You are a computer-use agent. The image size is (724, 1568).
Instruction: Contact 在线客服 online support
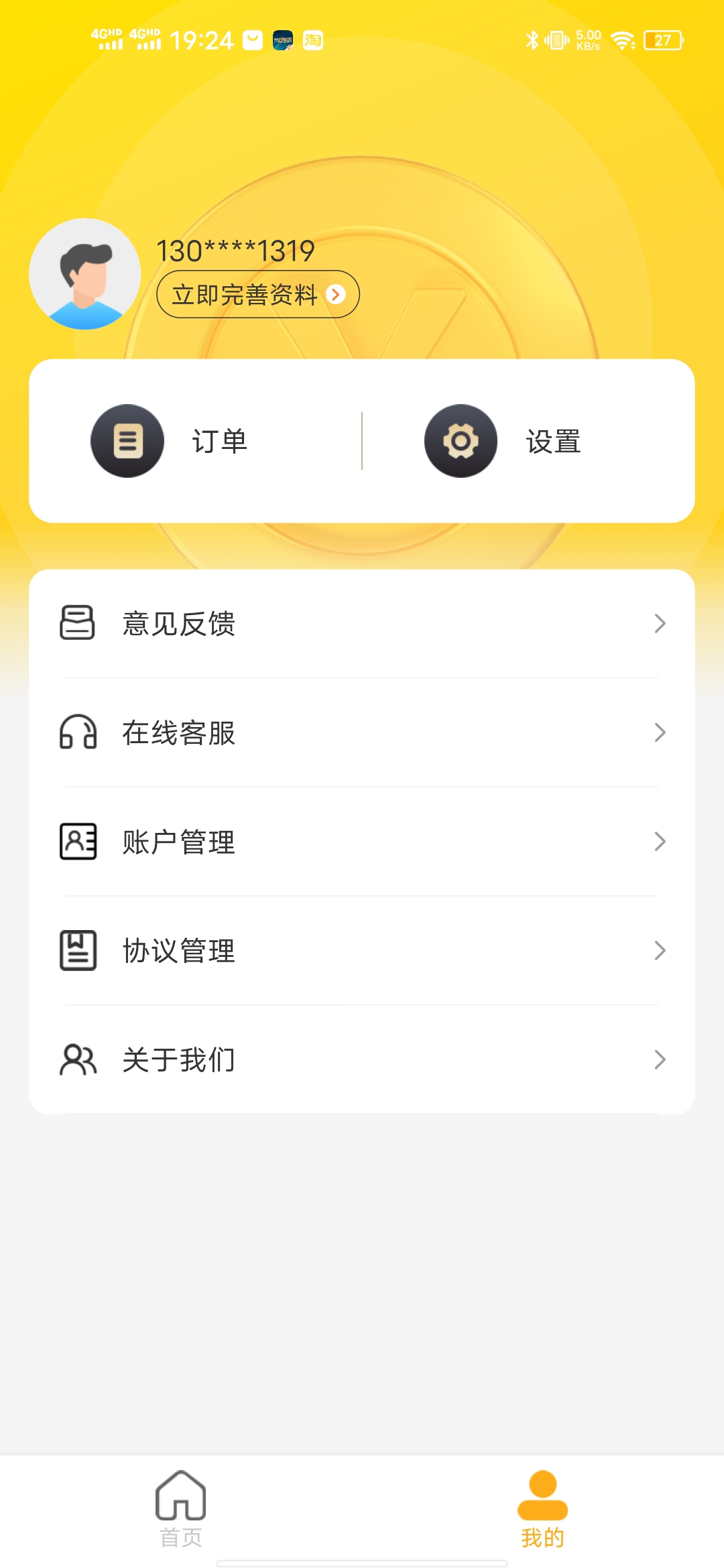362,732
